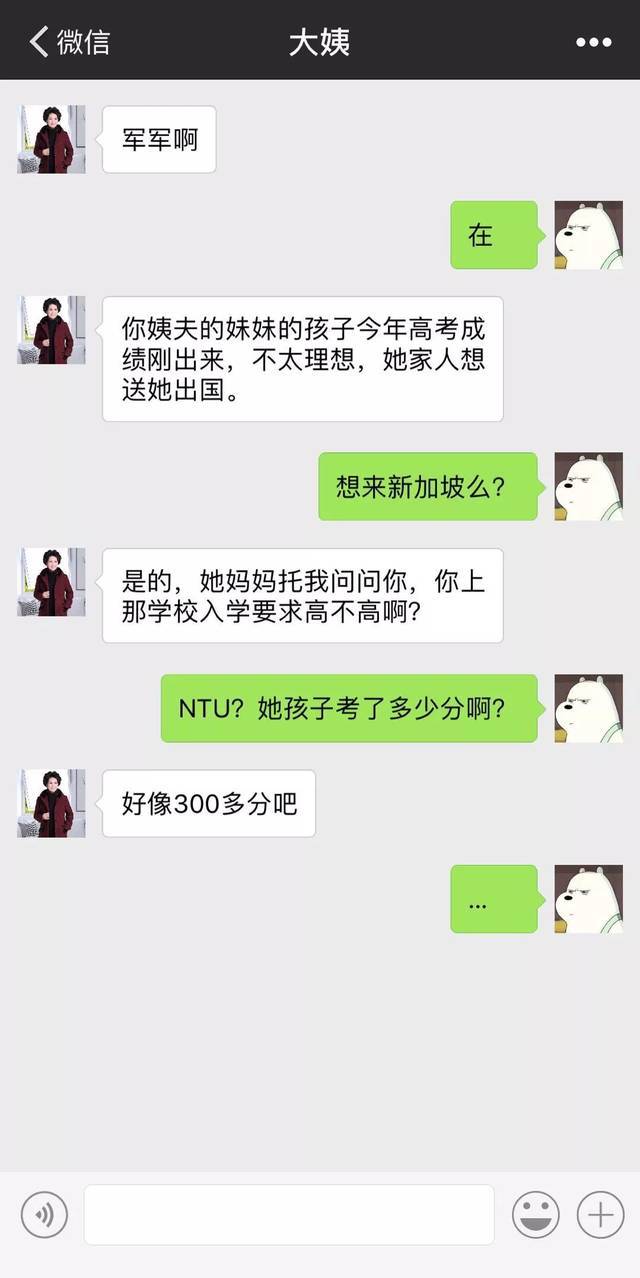Image resolution: width=640 pixels, height=1278 pixels.
Task: Open the chat details overflow menu
Action: [593, 42]
